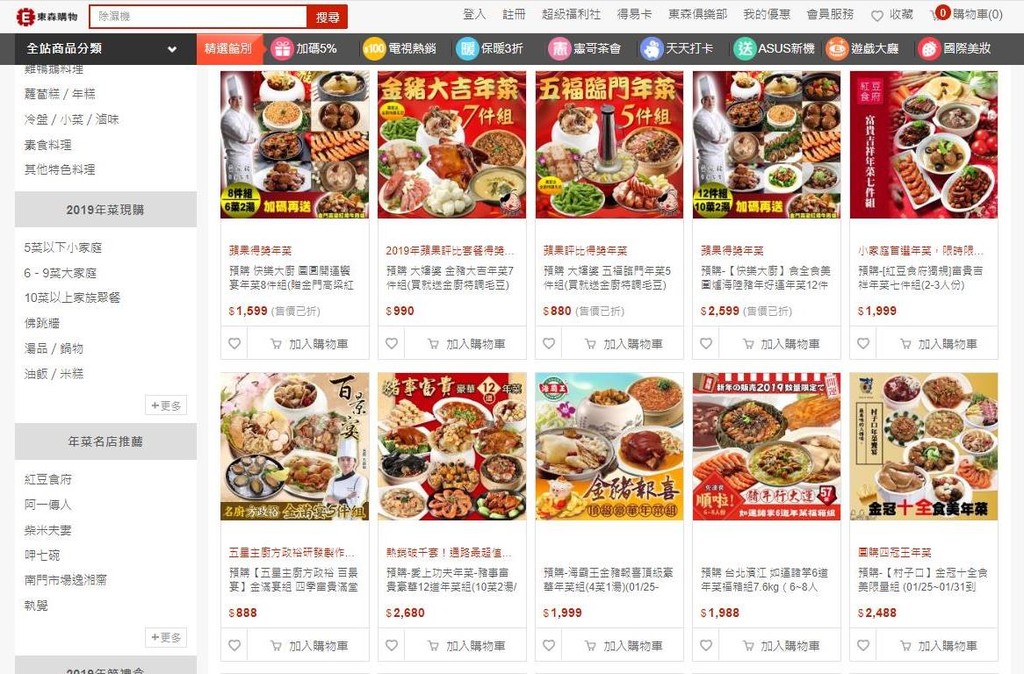
Task: Open the 登入 login link
Action: [474, 14]
